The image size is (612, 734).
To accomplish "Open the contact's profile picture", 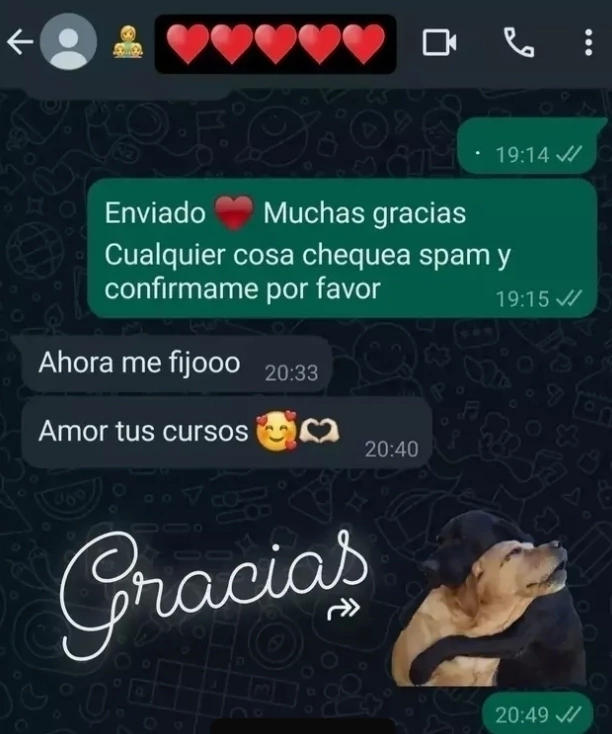I will [x=68, y=43].
